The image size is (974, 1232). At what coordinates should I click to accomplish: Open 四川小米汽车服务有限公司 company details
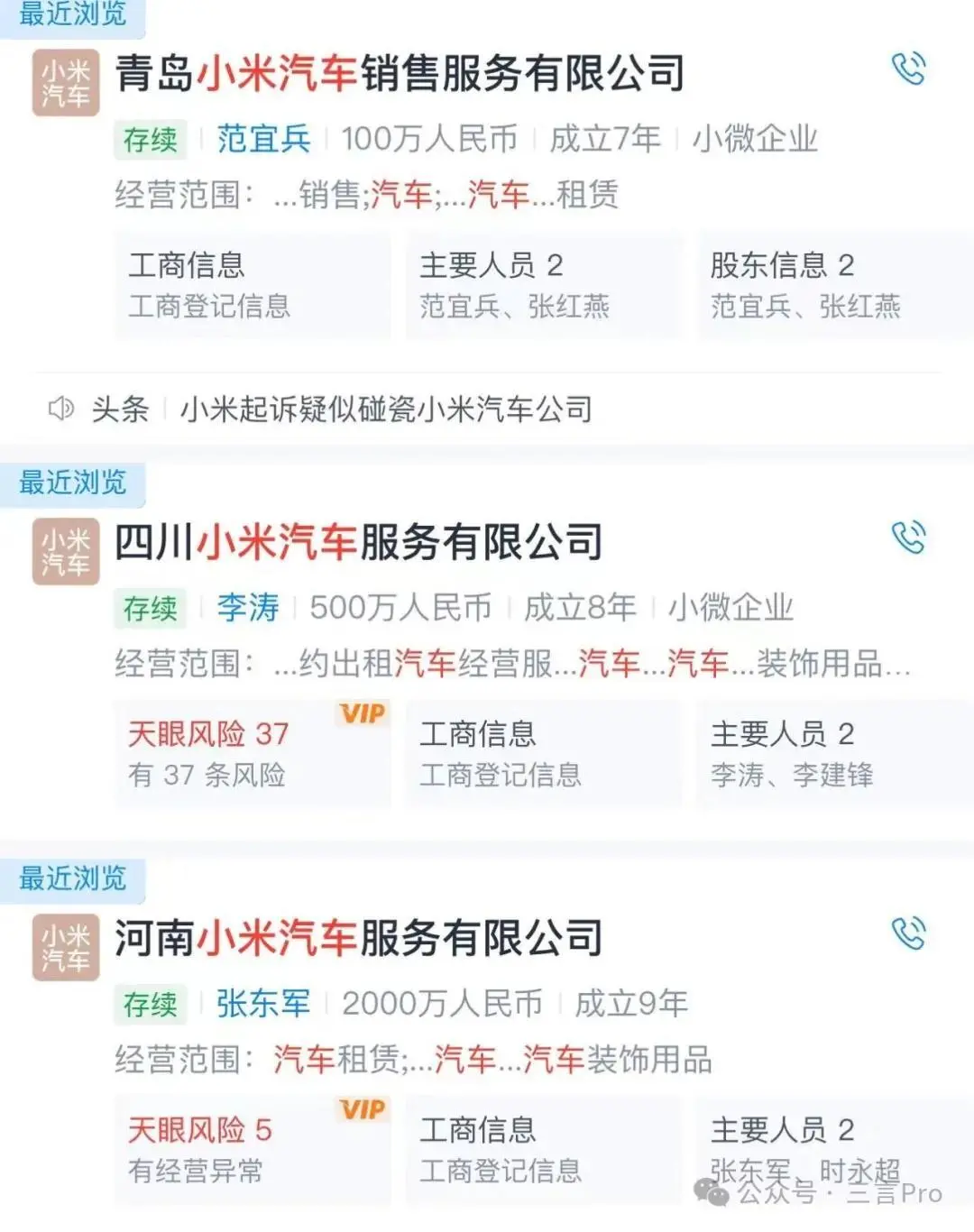coord(359,543)
